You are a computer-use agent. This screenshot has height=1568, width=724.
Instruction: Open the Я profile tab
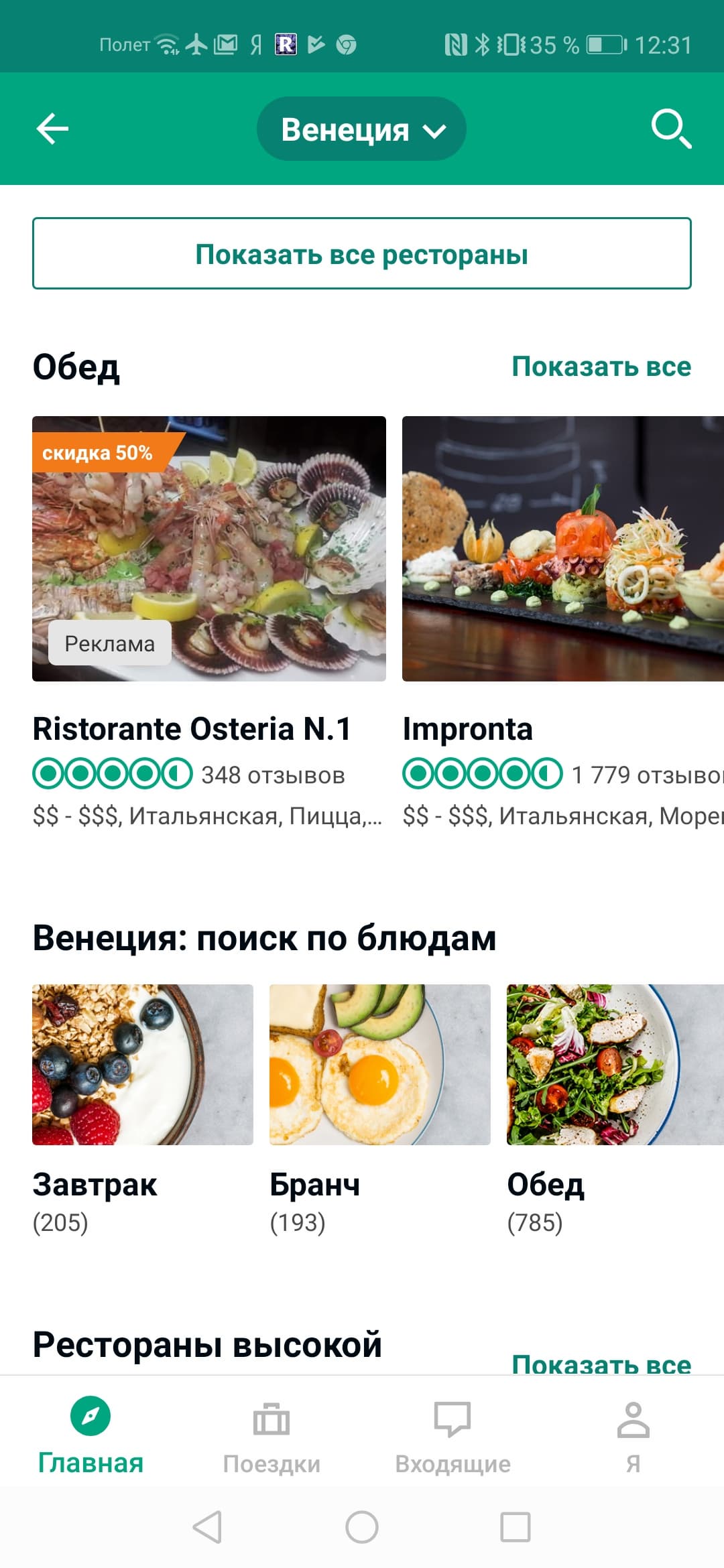click(x=633, y=1435)
